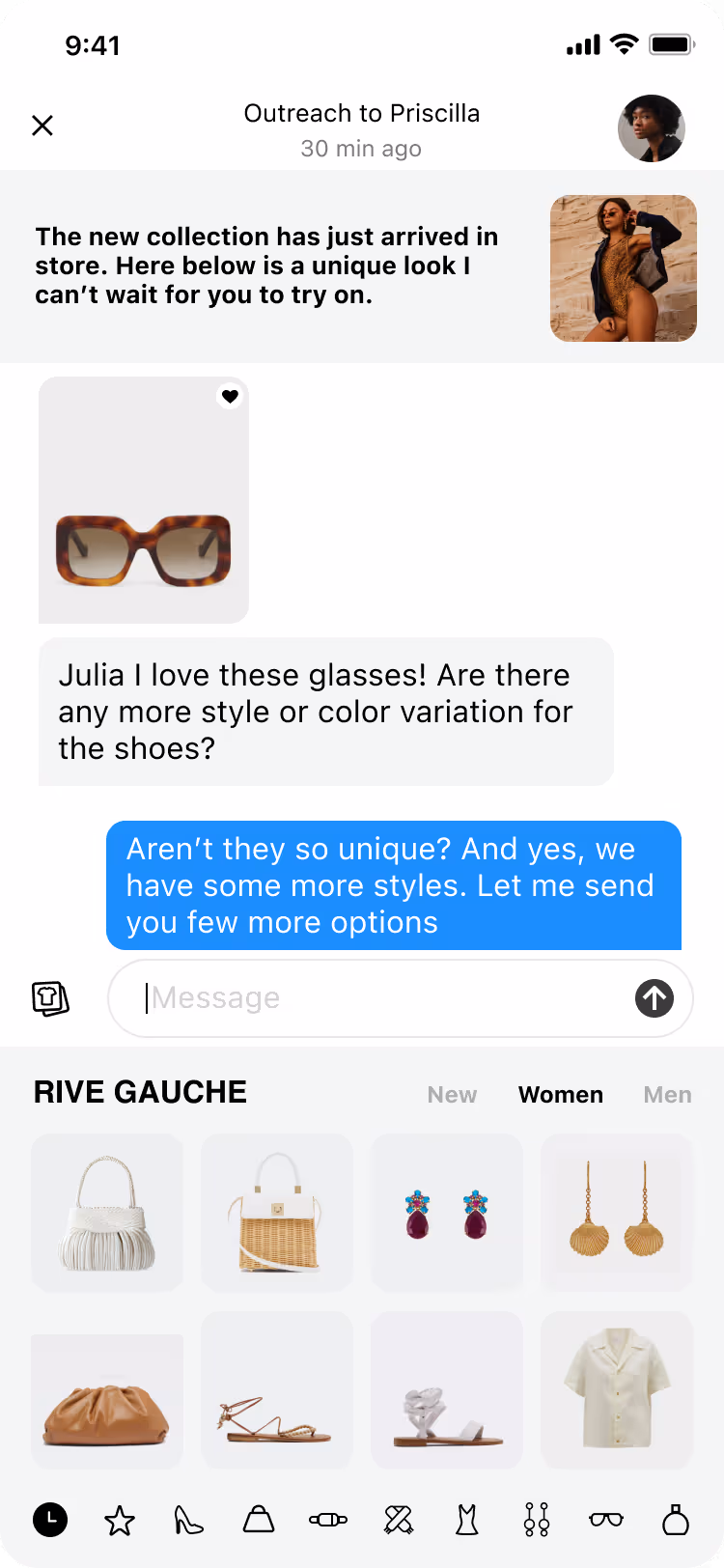Viewport: 724px width, 1568px height.
Task: Open the sunglasses product card
Action: 143,512
